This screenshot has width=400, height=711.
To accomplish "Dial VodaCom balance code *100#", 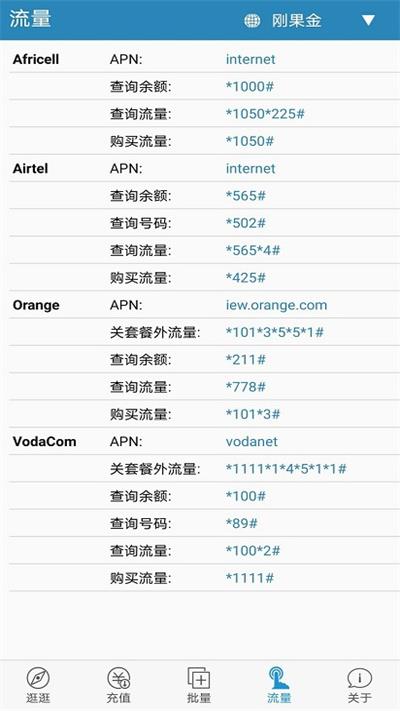I will [x=246, y=496].
